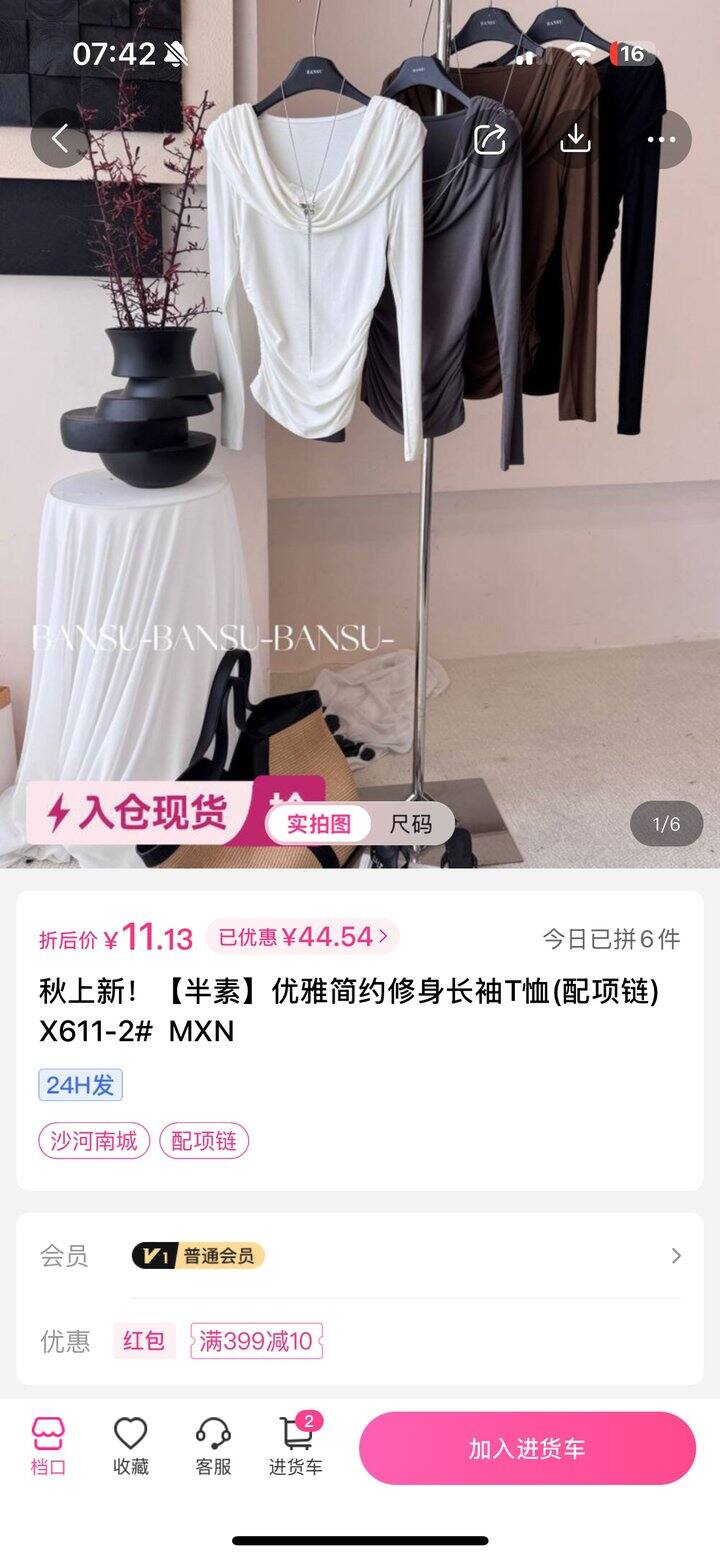
Task: Tap the 红包 coupon tag
Action: 144,1341
